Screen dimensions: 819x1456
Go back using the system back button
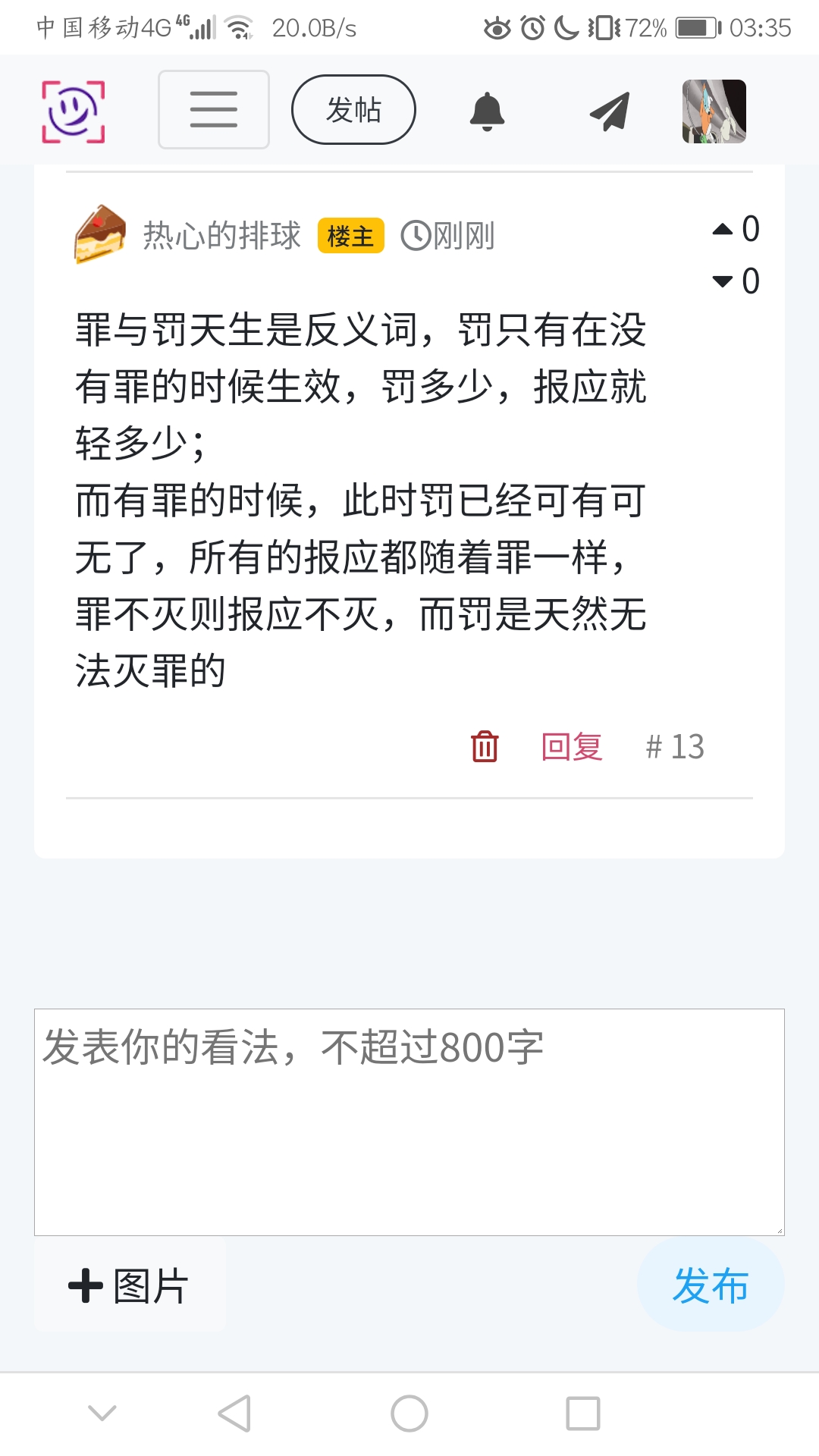(234, 1414)
